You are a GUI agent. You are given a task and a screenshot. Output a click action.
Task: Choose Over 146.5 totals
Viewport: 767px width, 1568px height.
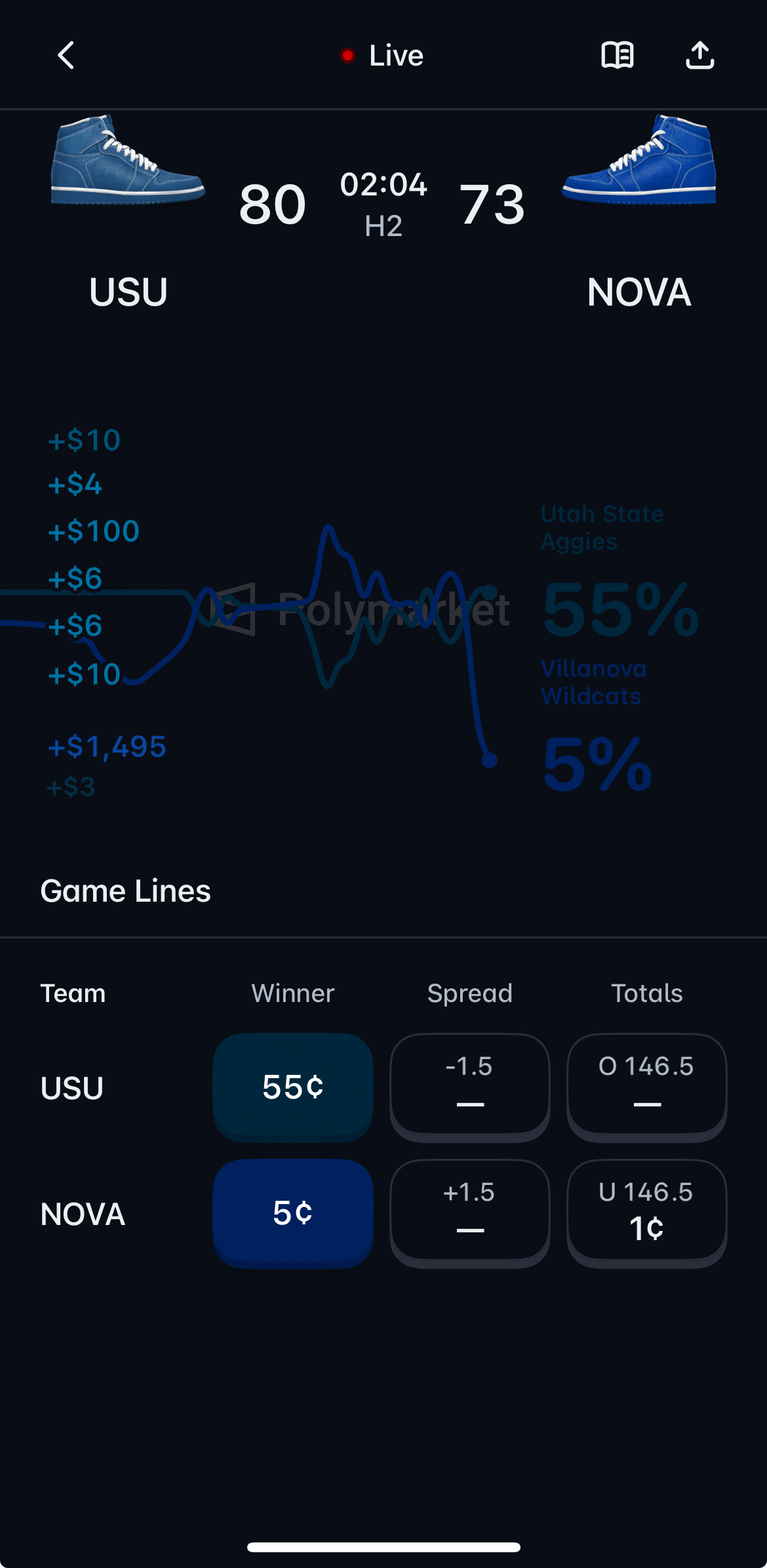[646, 1086]
